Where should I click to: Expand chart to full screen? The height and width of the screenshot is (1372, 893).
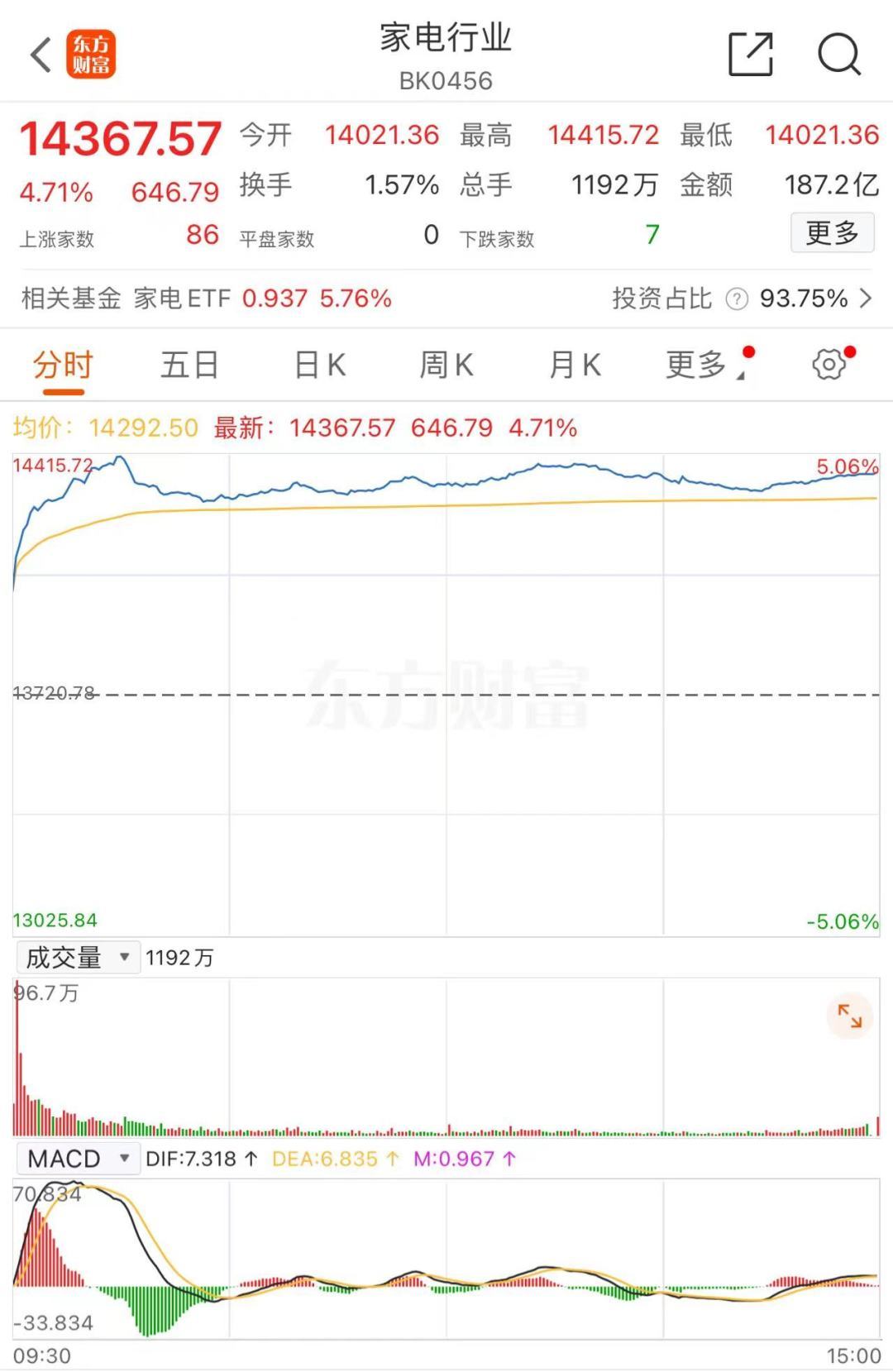[x=849, y=1016]
